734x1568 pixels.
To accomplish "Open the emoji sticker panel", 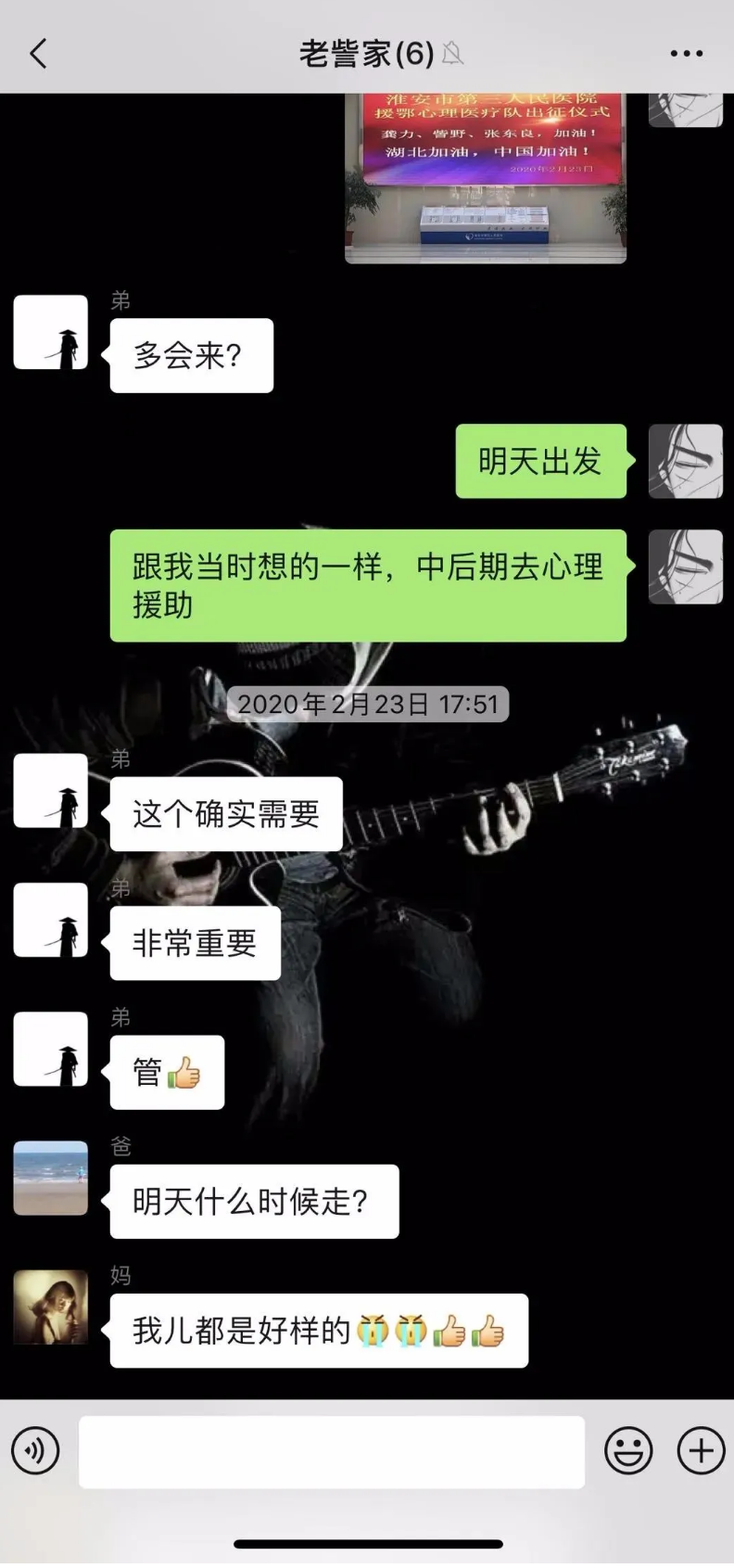I will (x=628, y=1450).
